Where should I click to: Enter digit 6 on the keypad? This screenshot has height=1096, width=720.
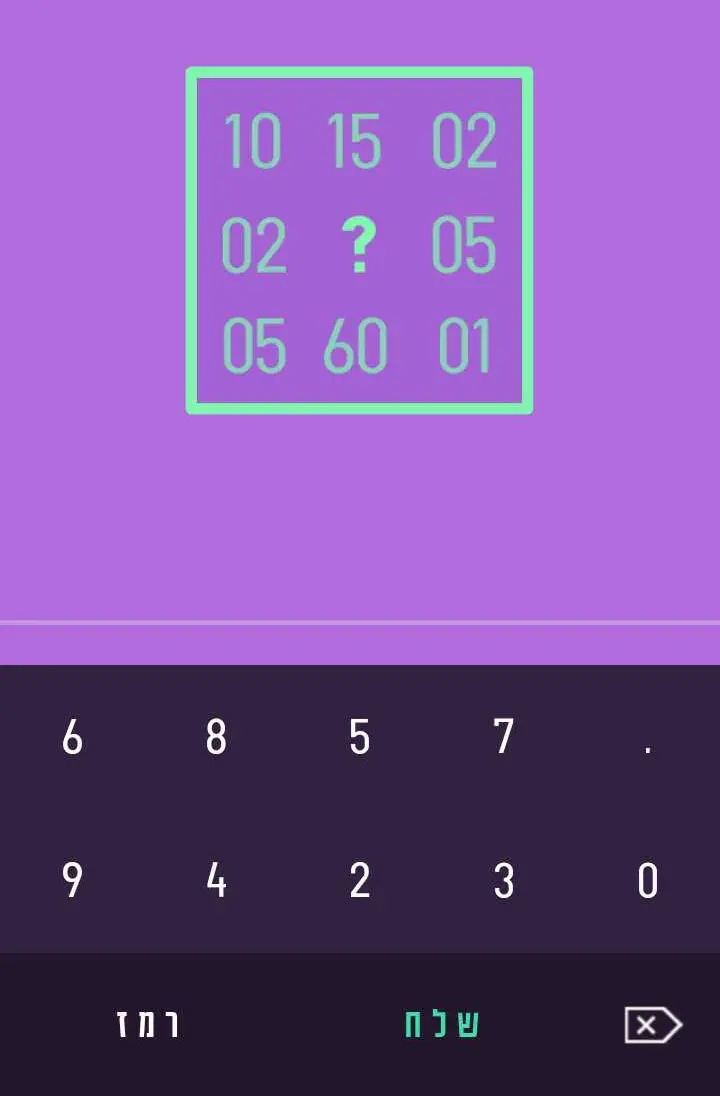[x=72, y=737]
